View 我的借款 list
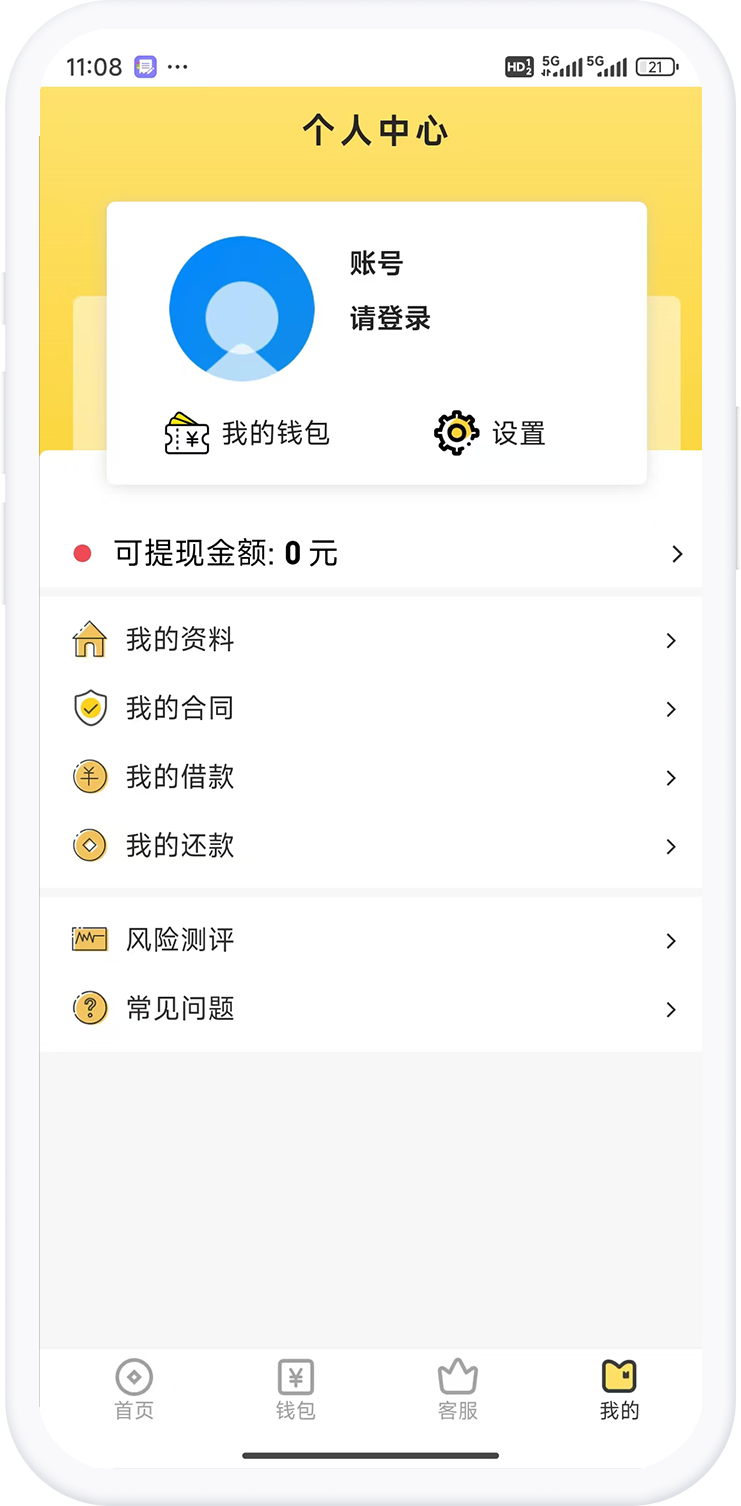 coord(371,777)
